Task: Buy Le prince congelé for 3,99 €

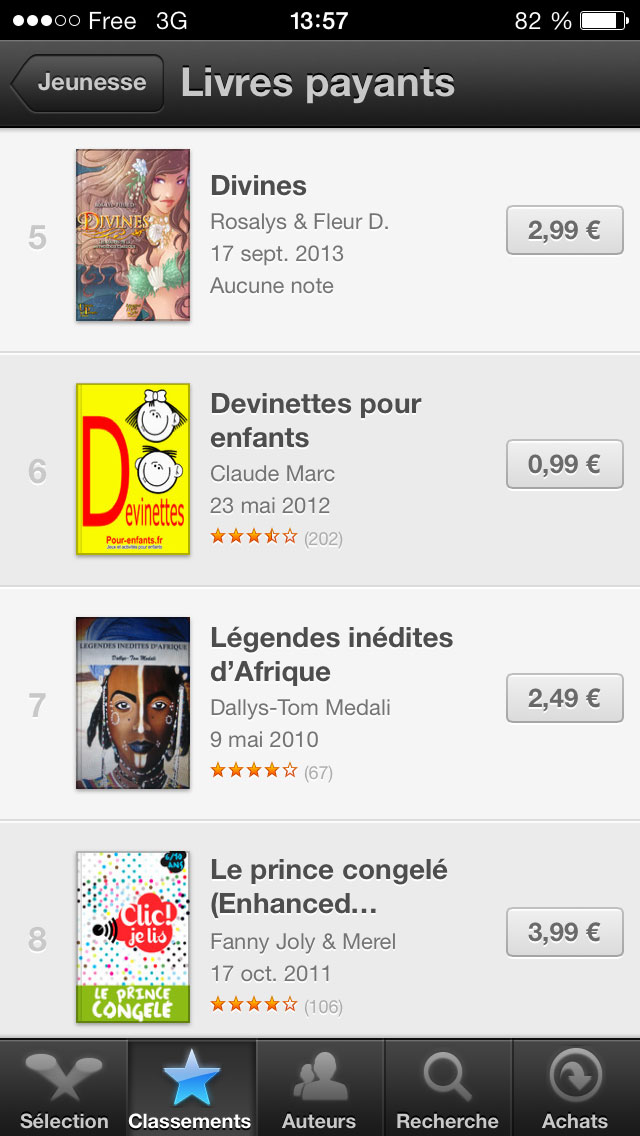Action: (x=564, y=932)
